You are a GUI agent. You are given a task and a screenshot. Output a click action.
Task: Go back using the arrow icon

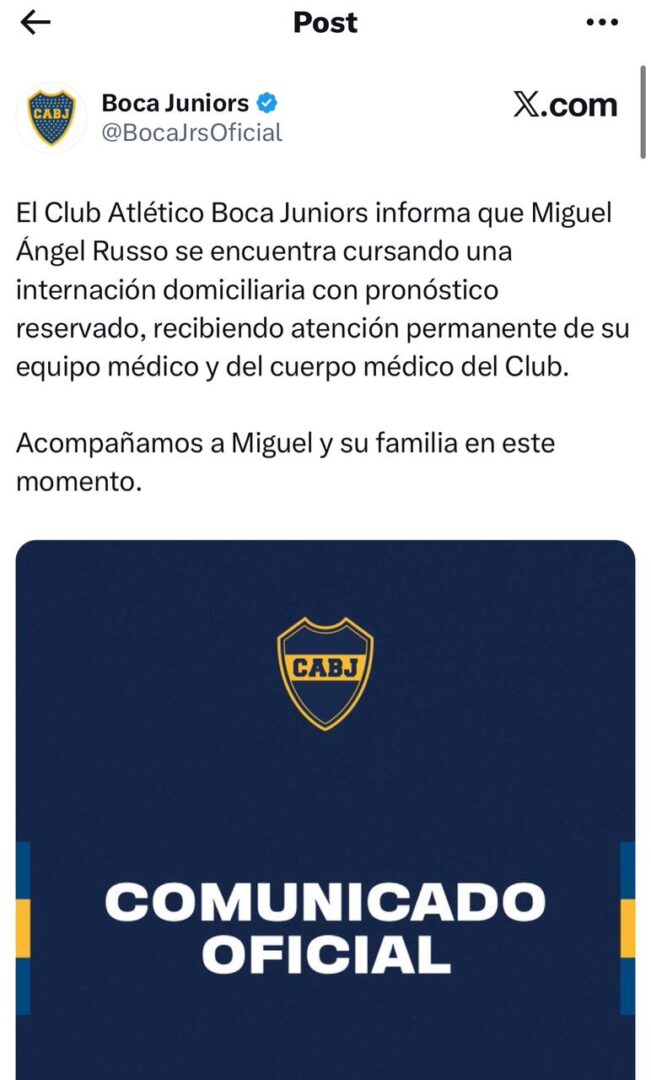click(35, 23)
